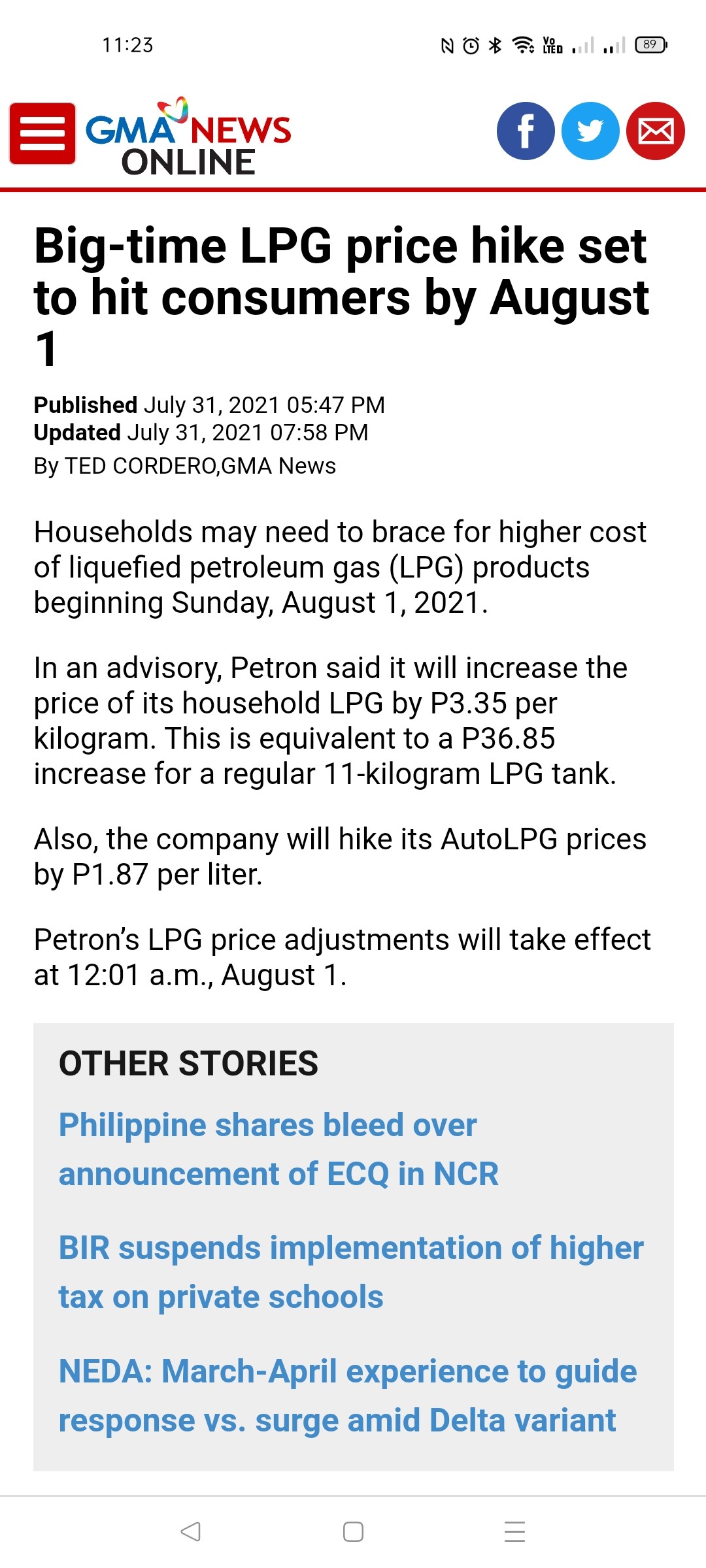The width and height of the screenshot is (706, 1568).
Task: Open the NEDA March-April experience story
Action: coord(348,1396)
